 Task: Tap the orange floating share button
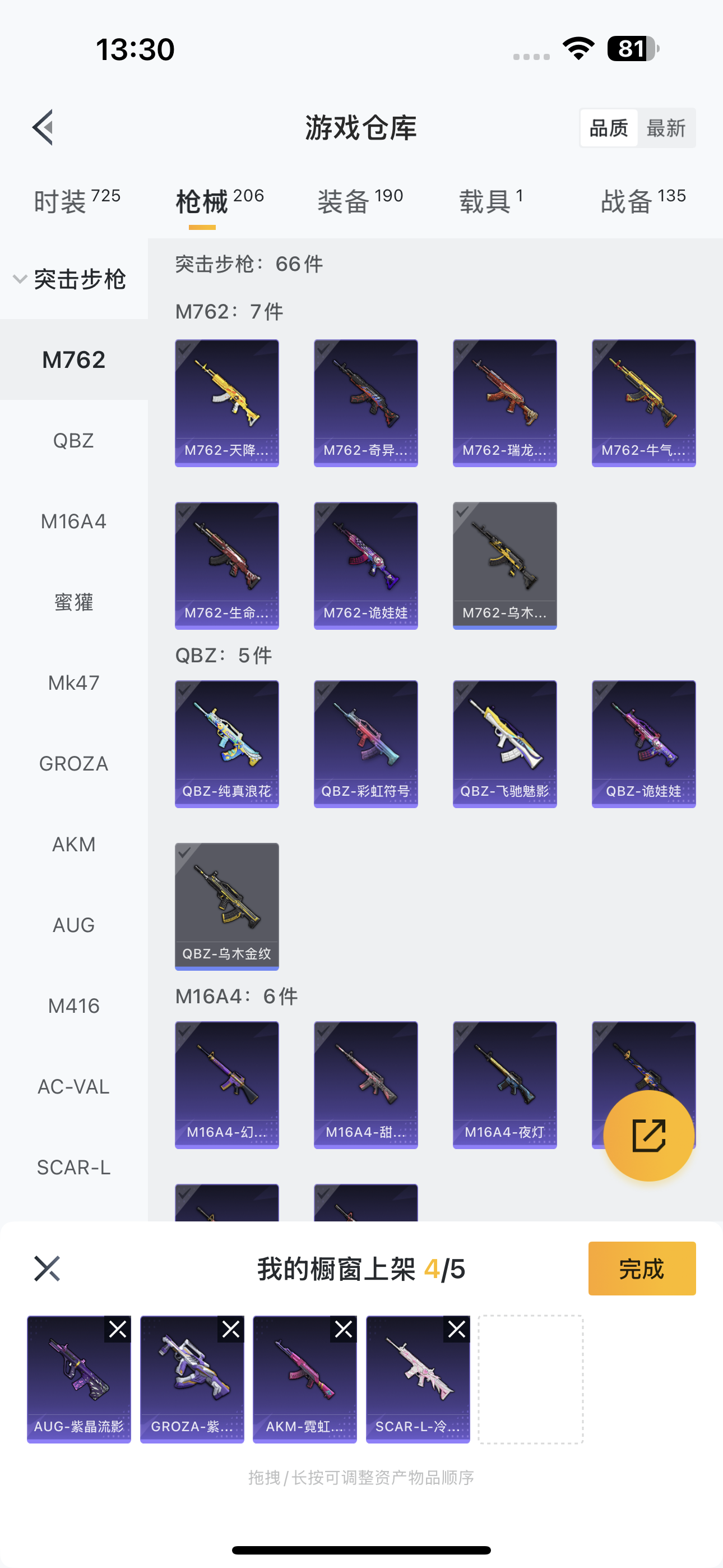(x=649, y=1136)
